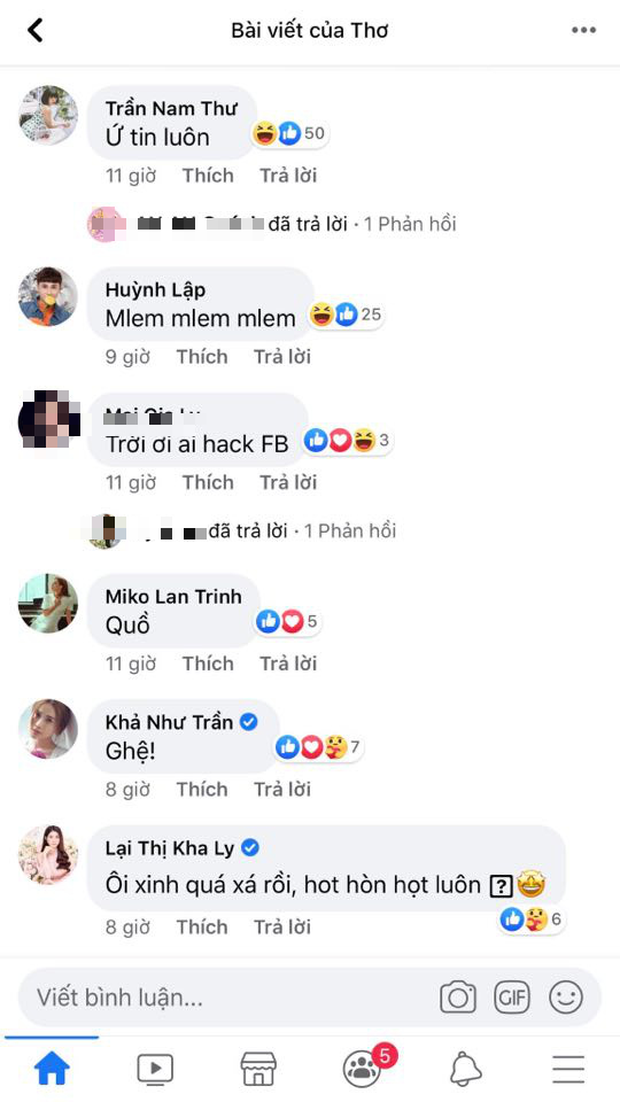Open the Marketplace tab
Screen dimensions: 620x1102
click(258, 1069)
